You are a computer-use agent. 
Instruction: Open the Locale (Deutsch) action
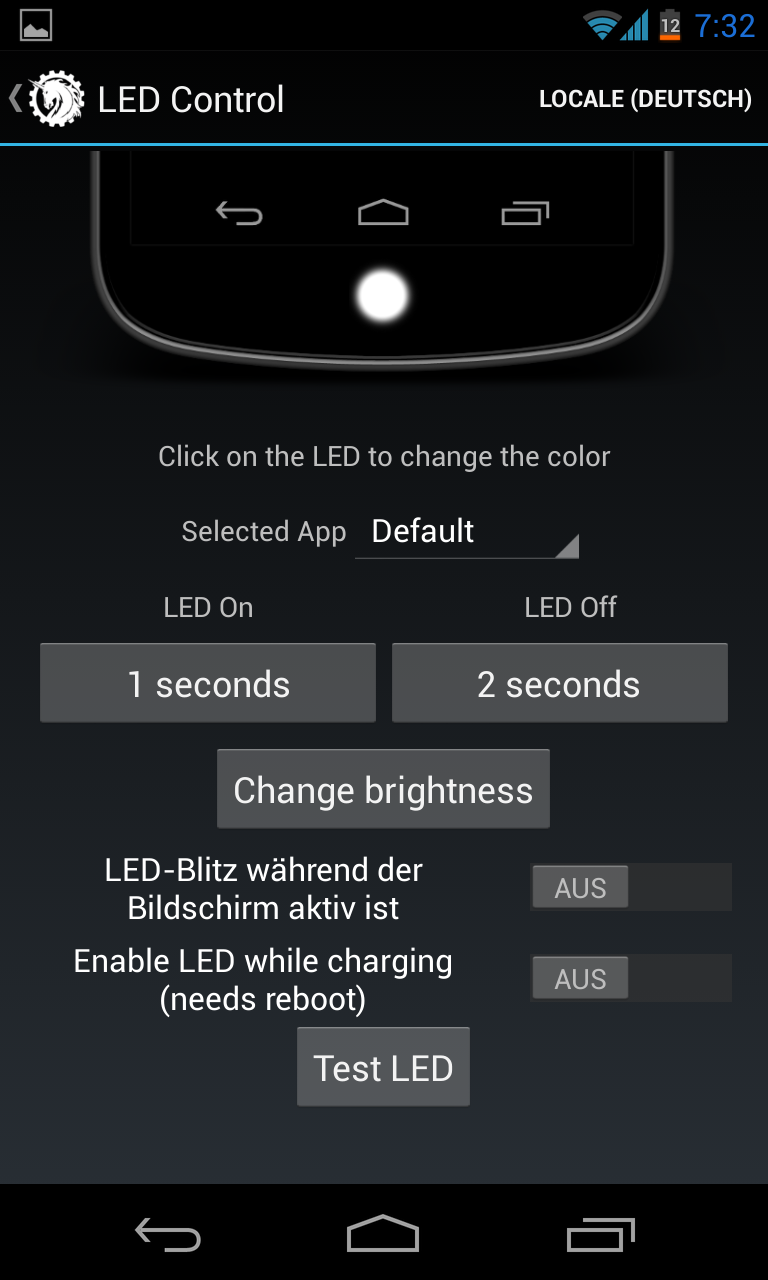[645, 99]
